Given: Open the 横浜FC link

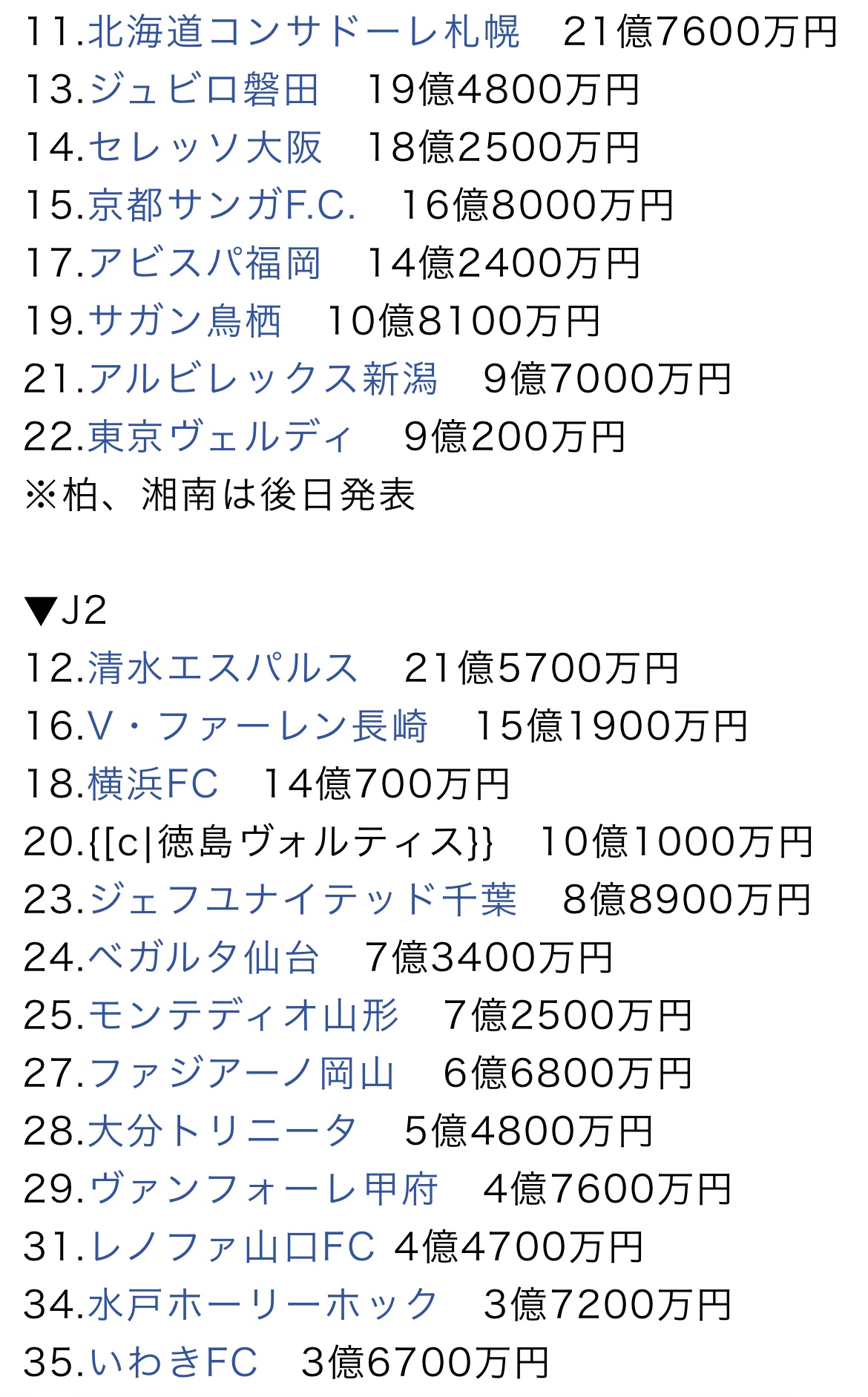Looking at the screenshot, I should [154, 784].
